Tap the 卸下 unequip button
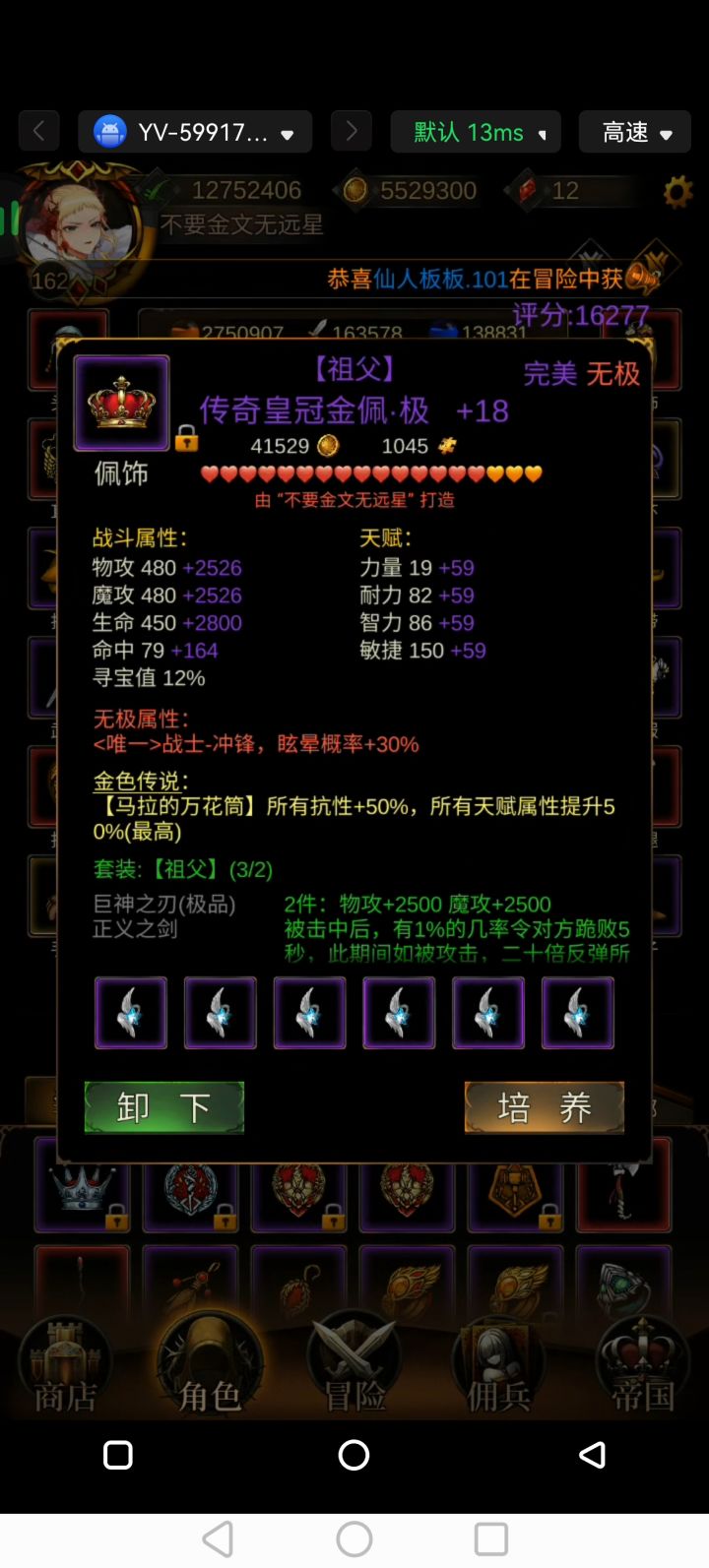Screen dimensions: 709x1568 tap(163, 1106)
